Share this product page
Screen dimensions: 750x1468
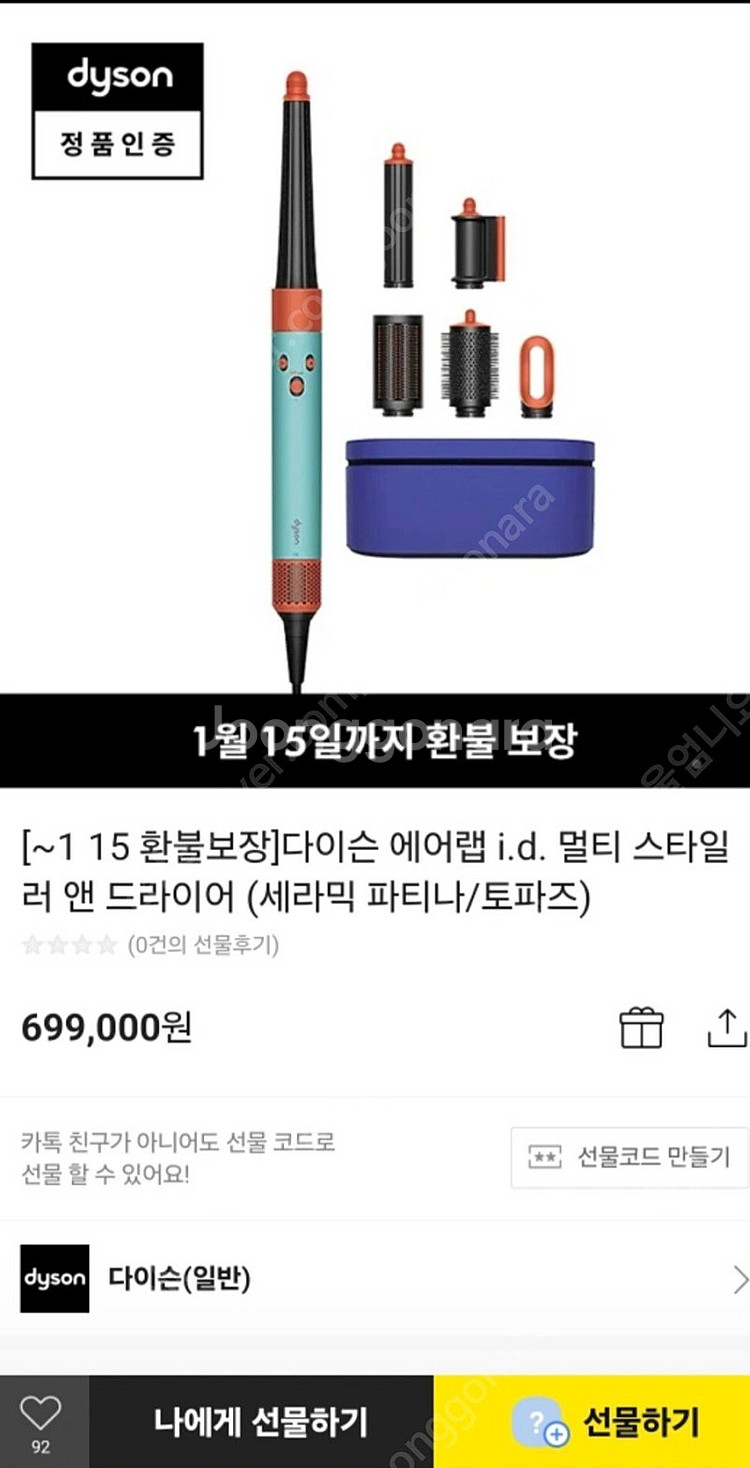point(727,1027)
